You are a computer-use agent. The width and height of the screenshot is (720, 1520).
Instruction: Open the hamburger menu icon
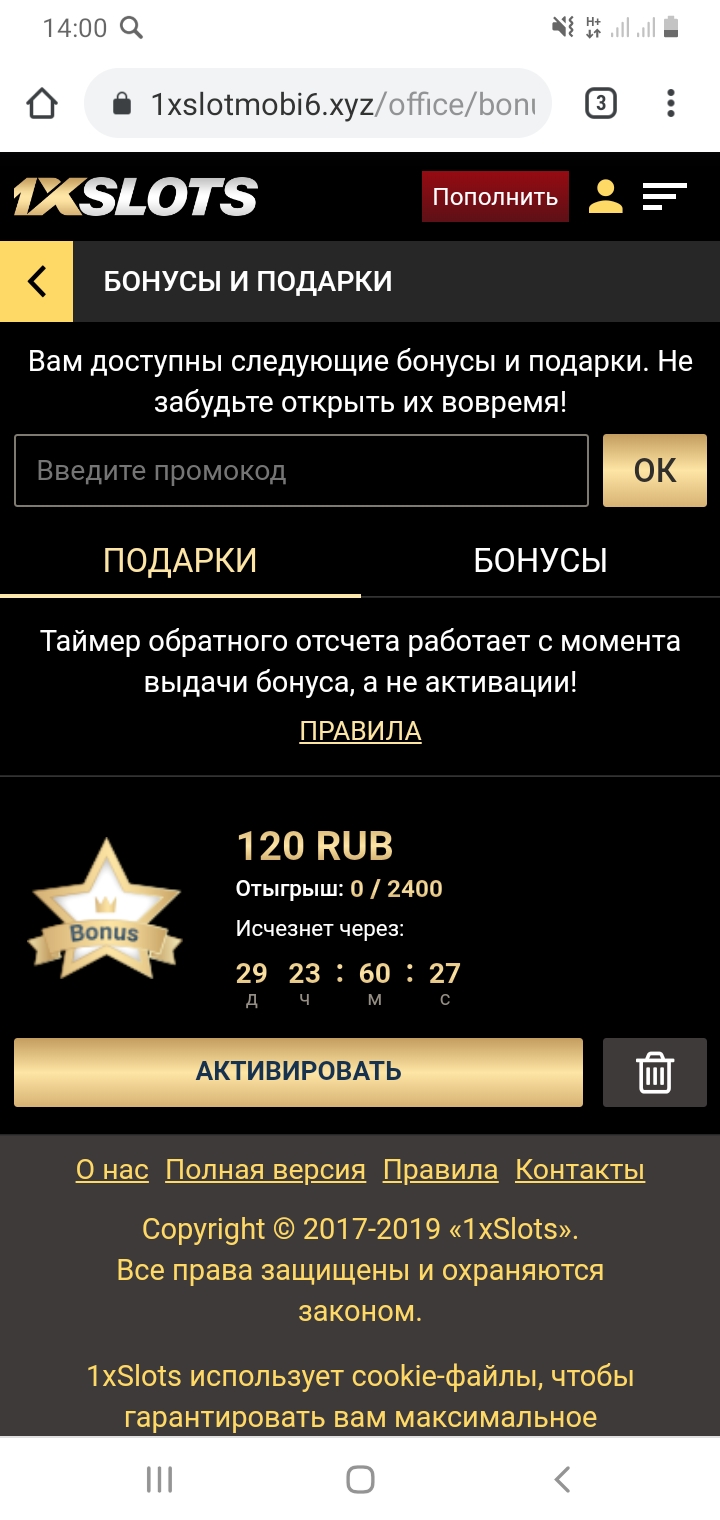click(664, 196)
